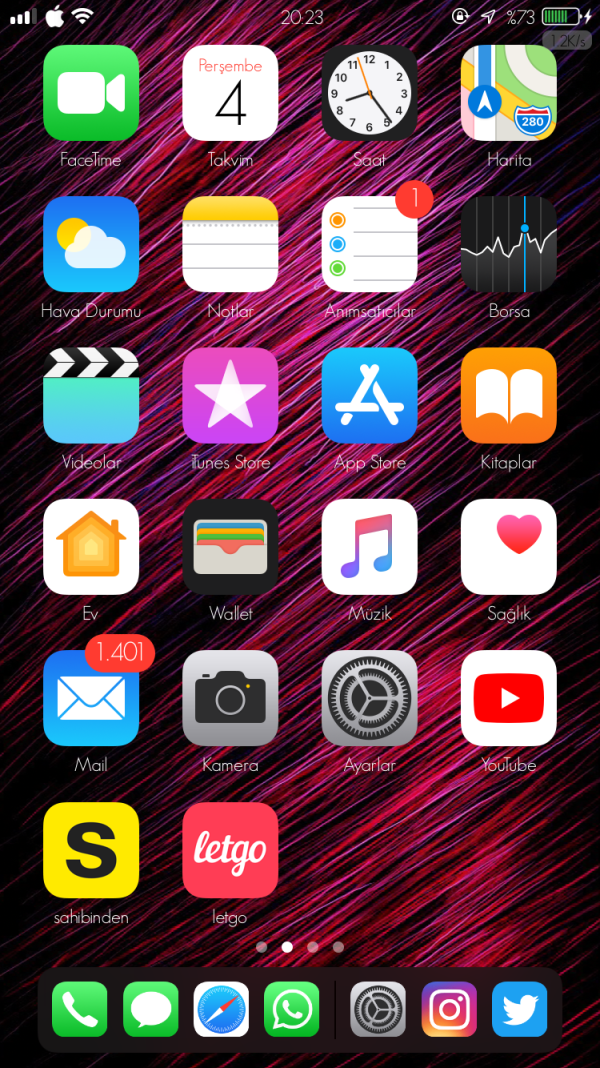This screenshot has width=600, height=1068.
Task: Open the Wallet app
Action: [230, 547]
